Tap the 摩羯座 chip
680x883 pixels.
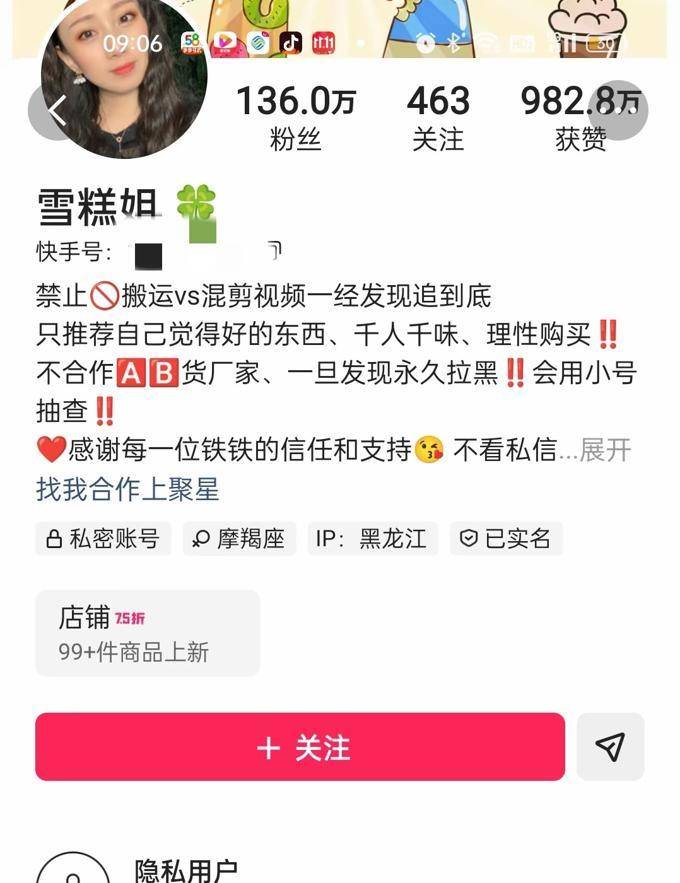point(239,539)
